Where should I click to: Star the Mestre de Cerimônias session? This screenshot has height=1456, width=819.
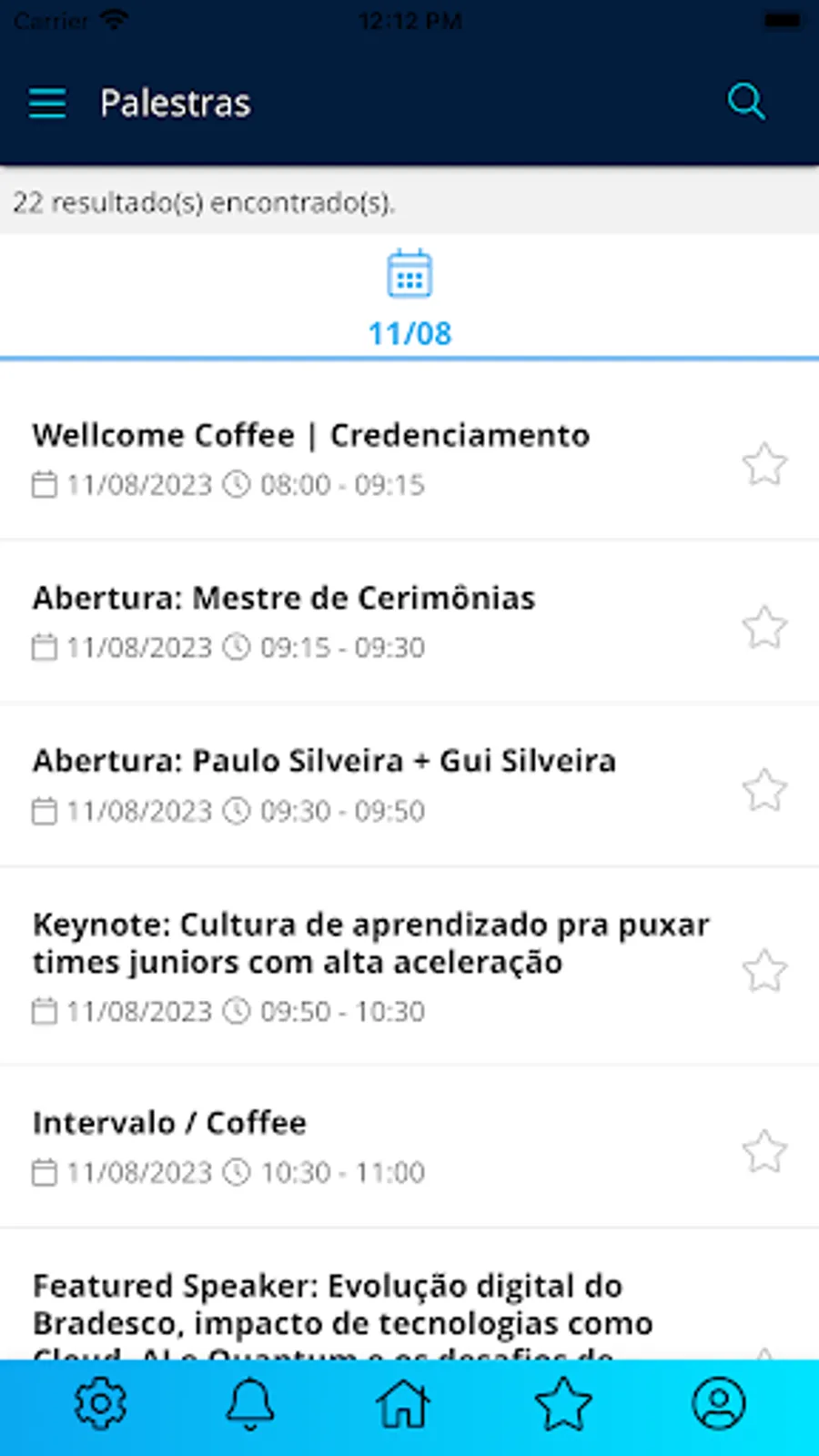[x=764, y=627]
